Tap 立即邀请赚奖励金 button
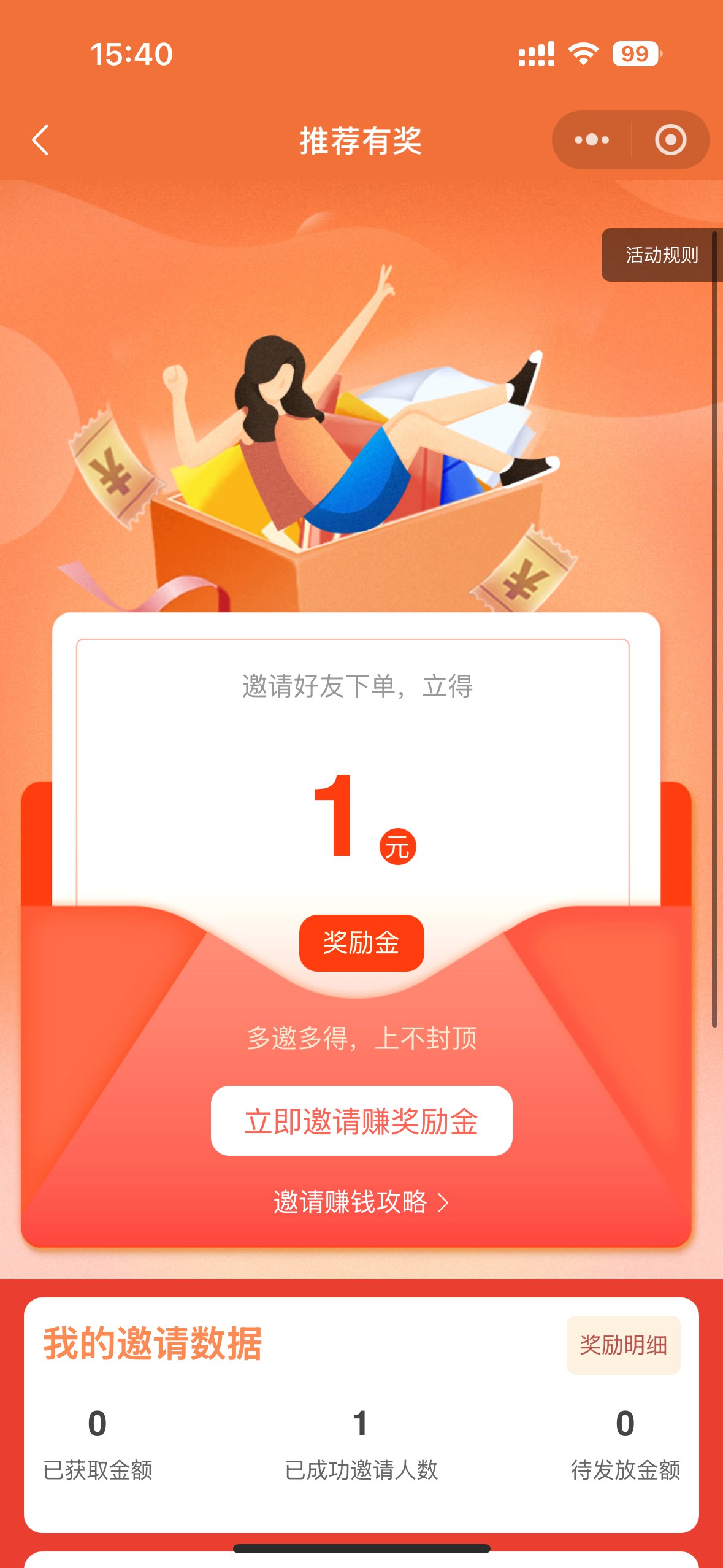723x1568 pixels. point(361,1121)
